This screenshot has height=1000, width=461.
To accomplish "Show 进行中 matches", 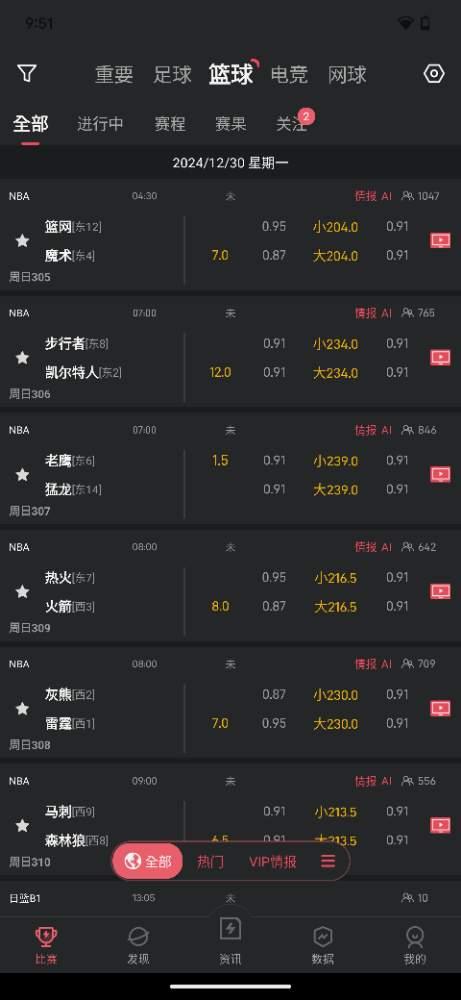I will point(100,124).
